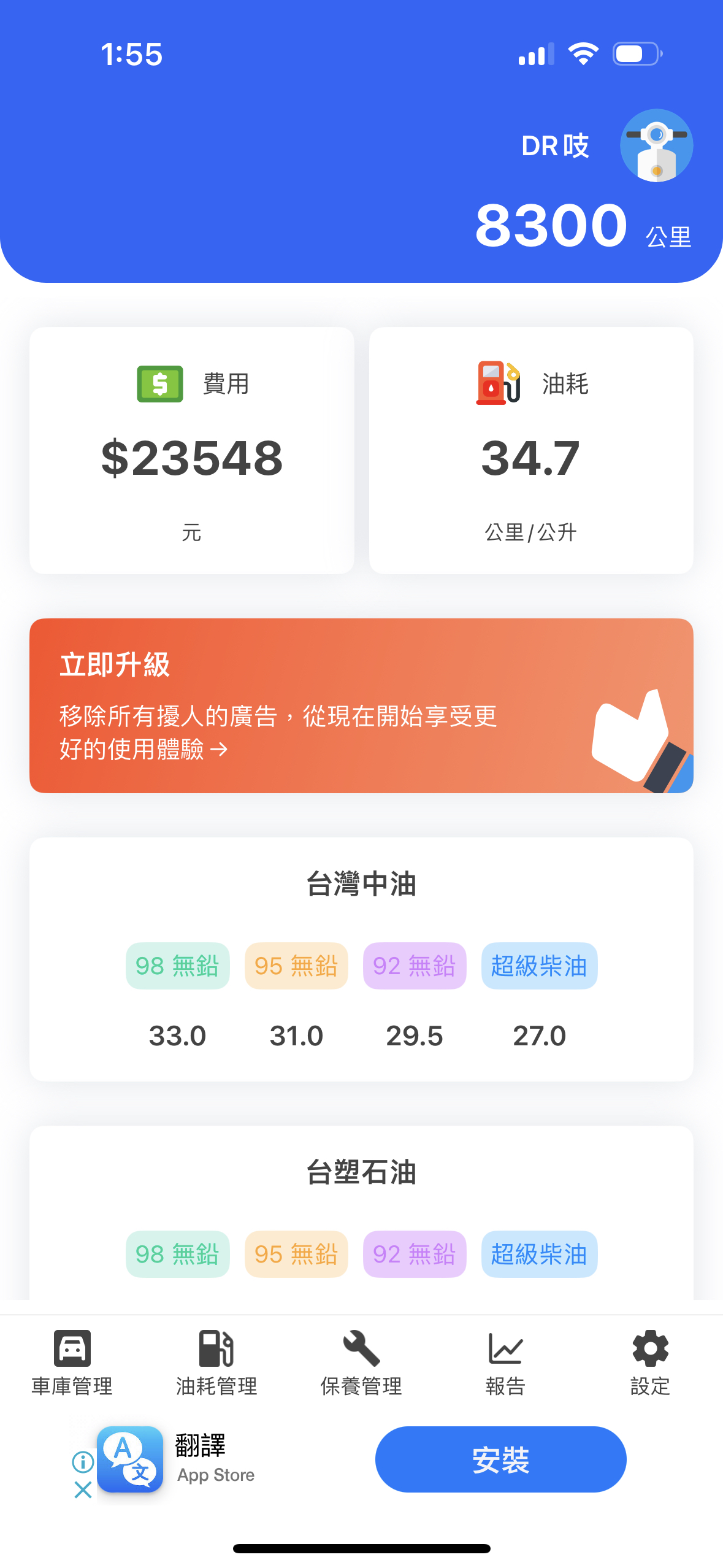
Task: Open the 費用 expense card
Action: tap(191, 451)
